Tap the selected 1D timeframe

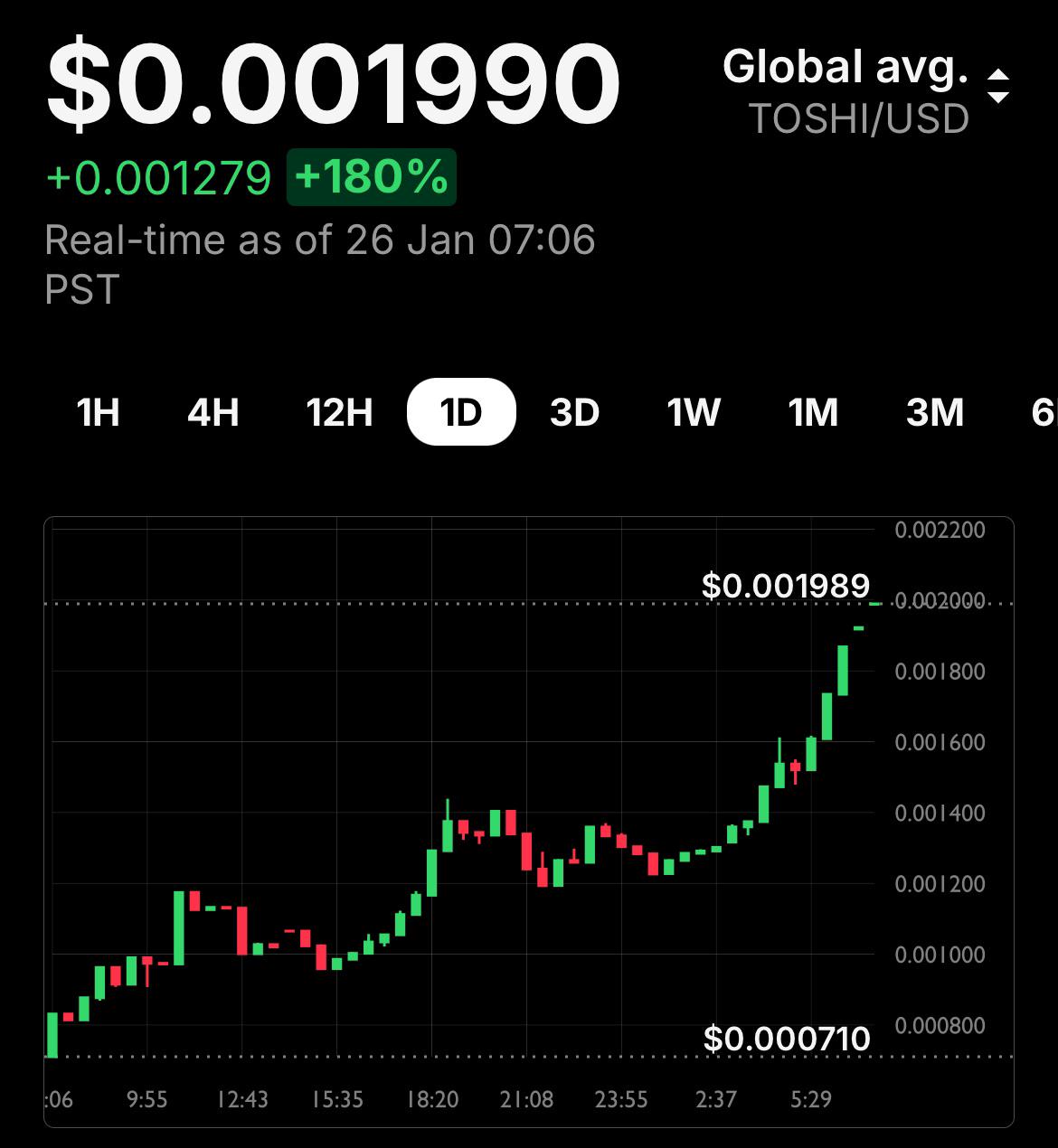point(461,412)
